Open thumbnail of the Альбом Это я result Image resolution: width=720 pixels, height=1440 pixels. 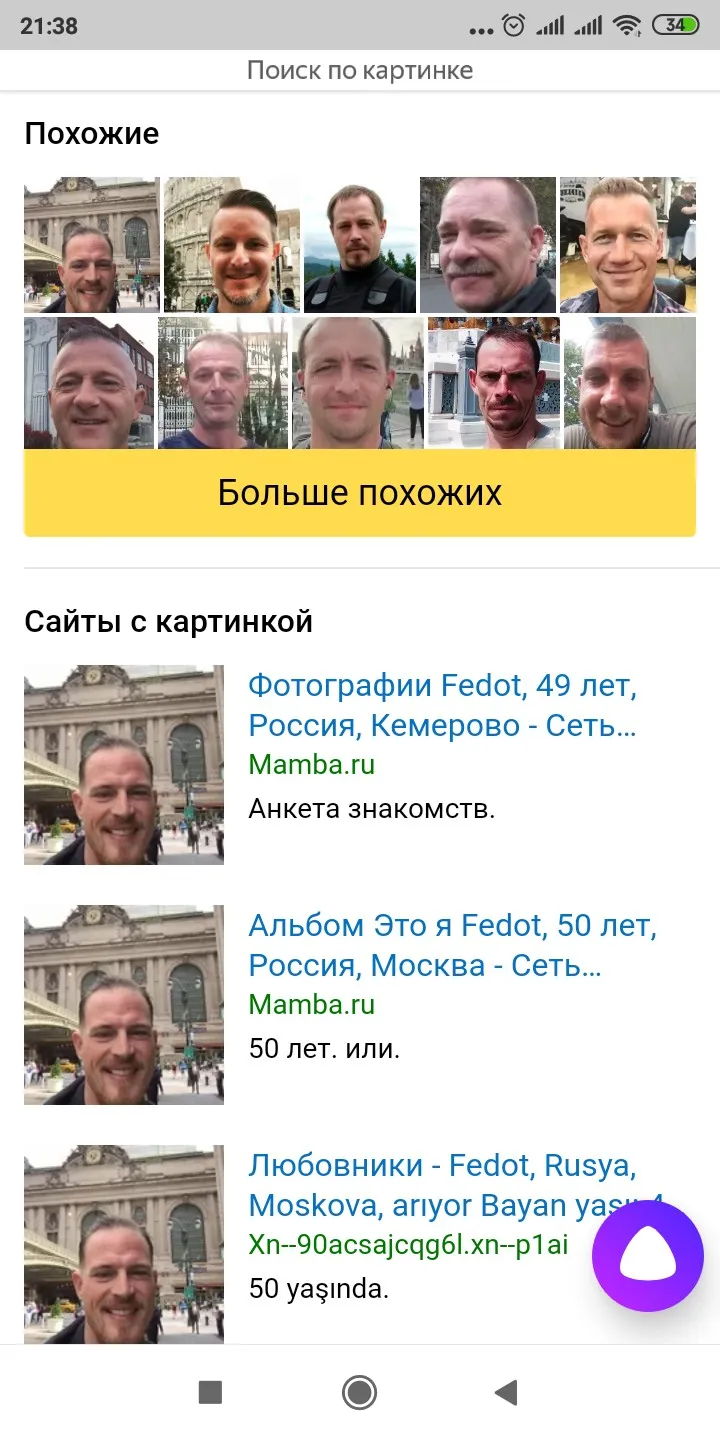tap(124, 1005)
